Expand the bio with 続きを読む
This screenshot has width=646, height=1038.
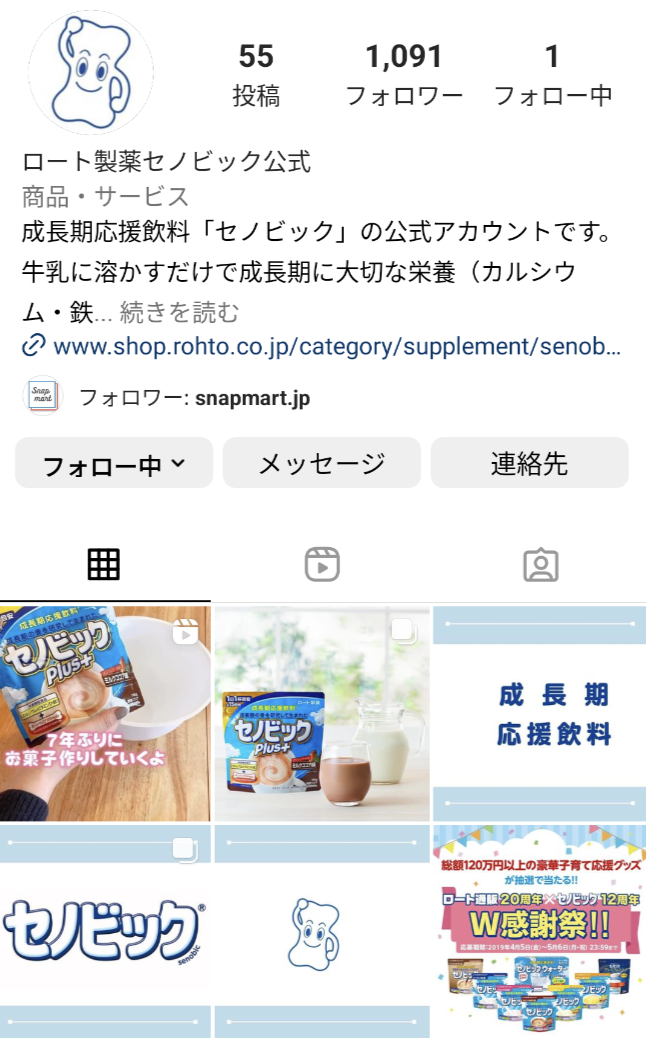[x=180, y=313]
